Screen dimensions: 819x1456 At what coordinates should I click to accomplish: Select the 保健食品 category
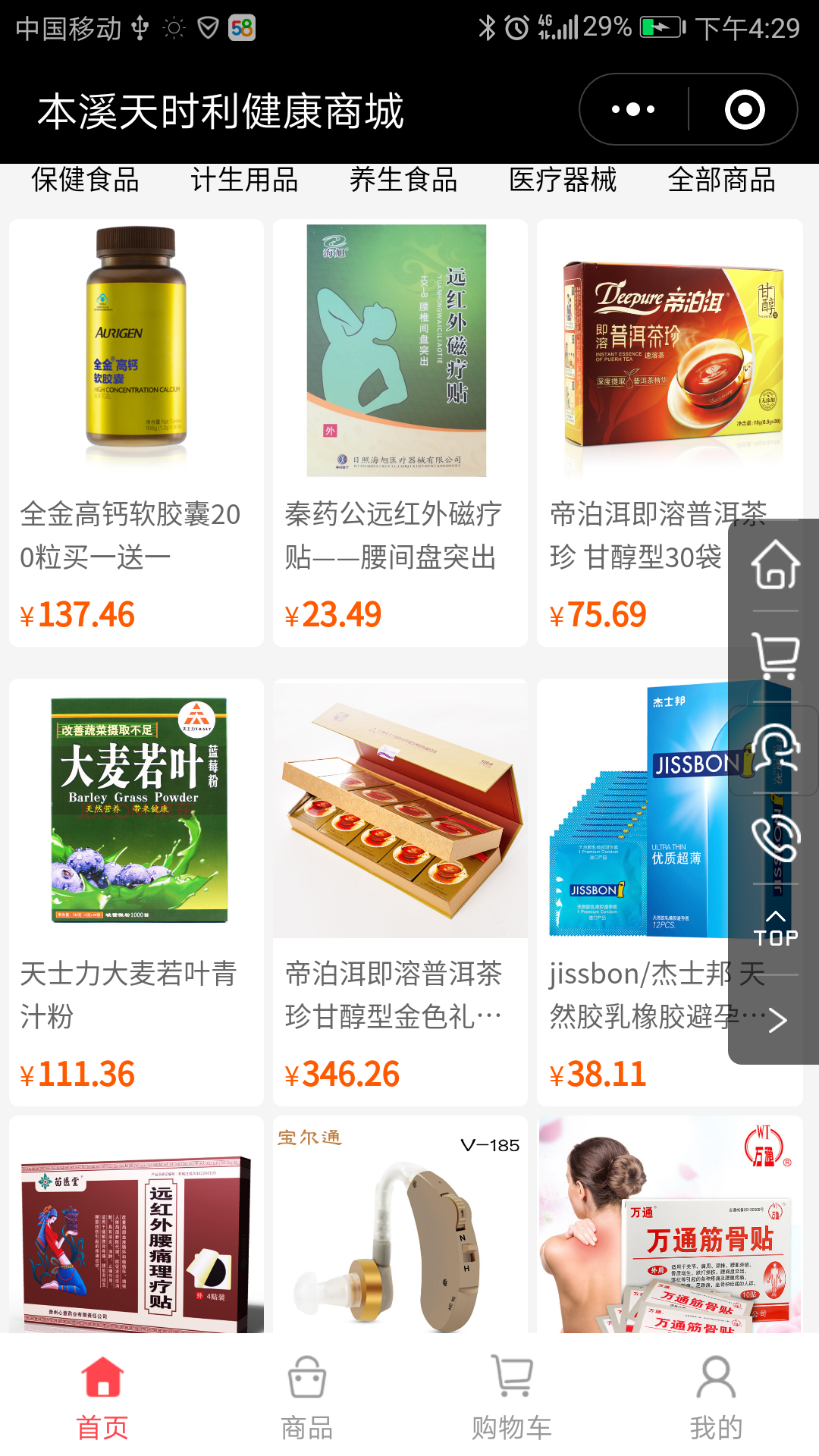[x=85, y=180]
